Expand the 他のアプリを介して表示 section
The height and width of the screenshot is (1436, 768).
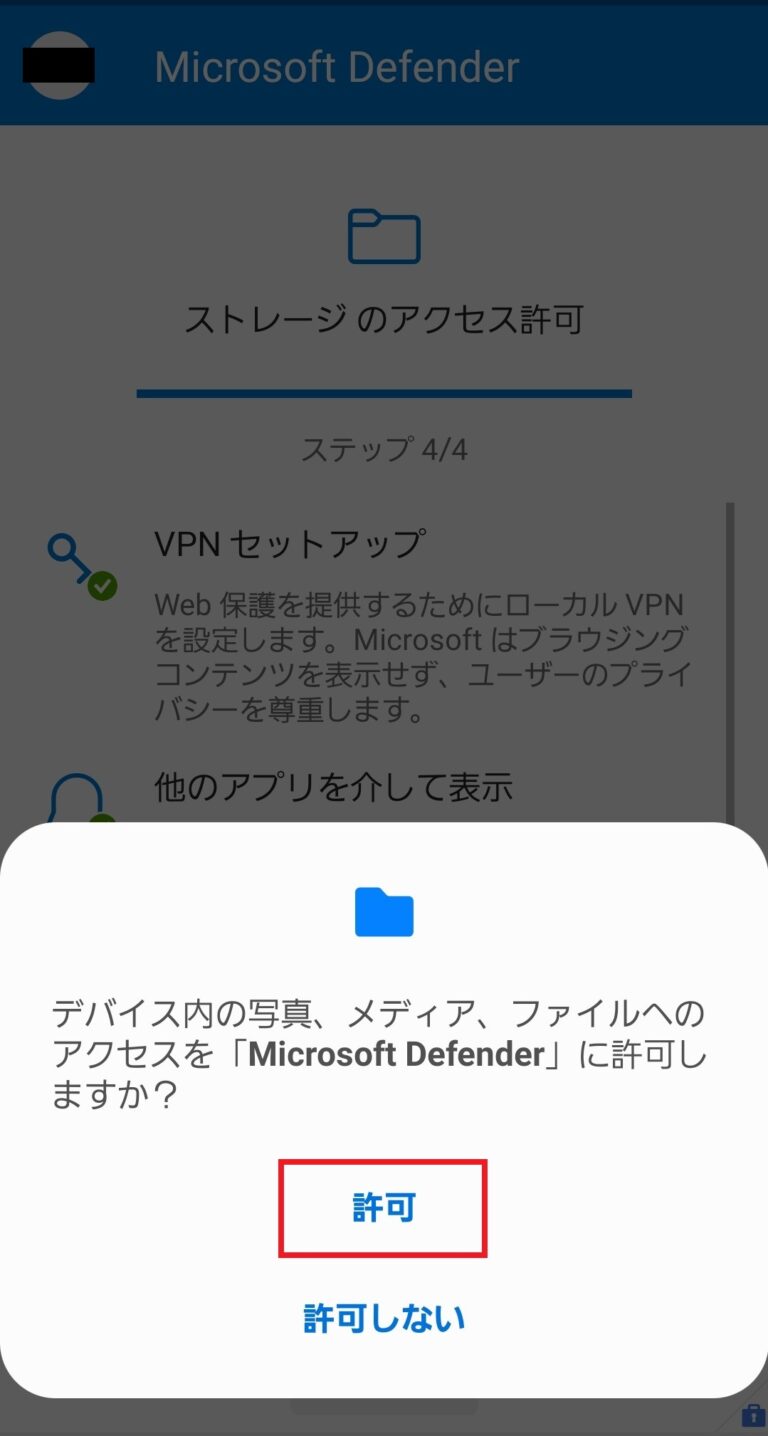(x=333, y=787)
